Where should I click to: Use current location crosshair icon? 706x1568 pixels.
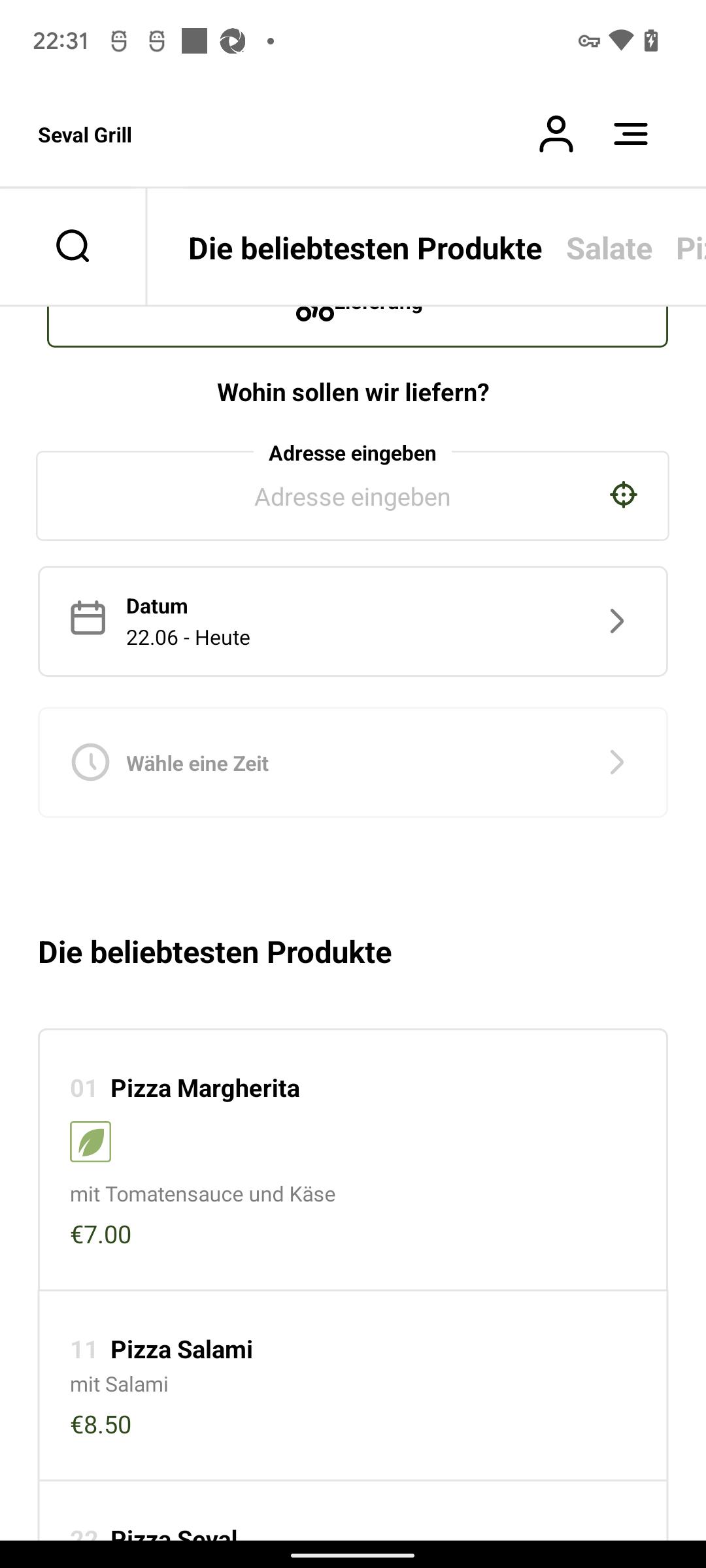[x=624, y=495]
